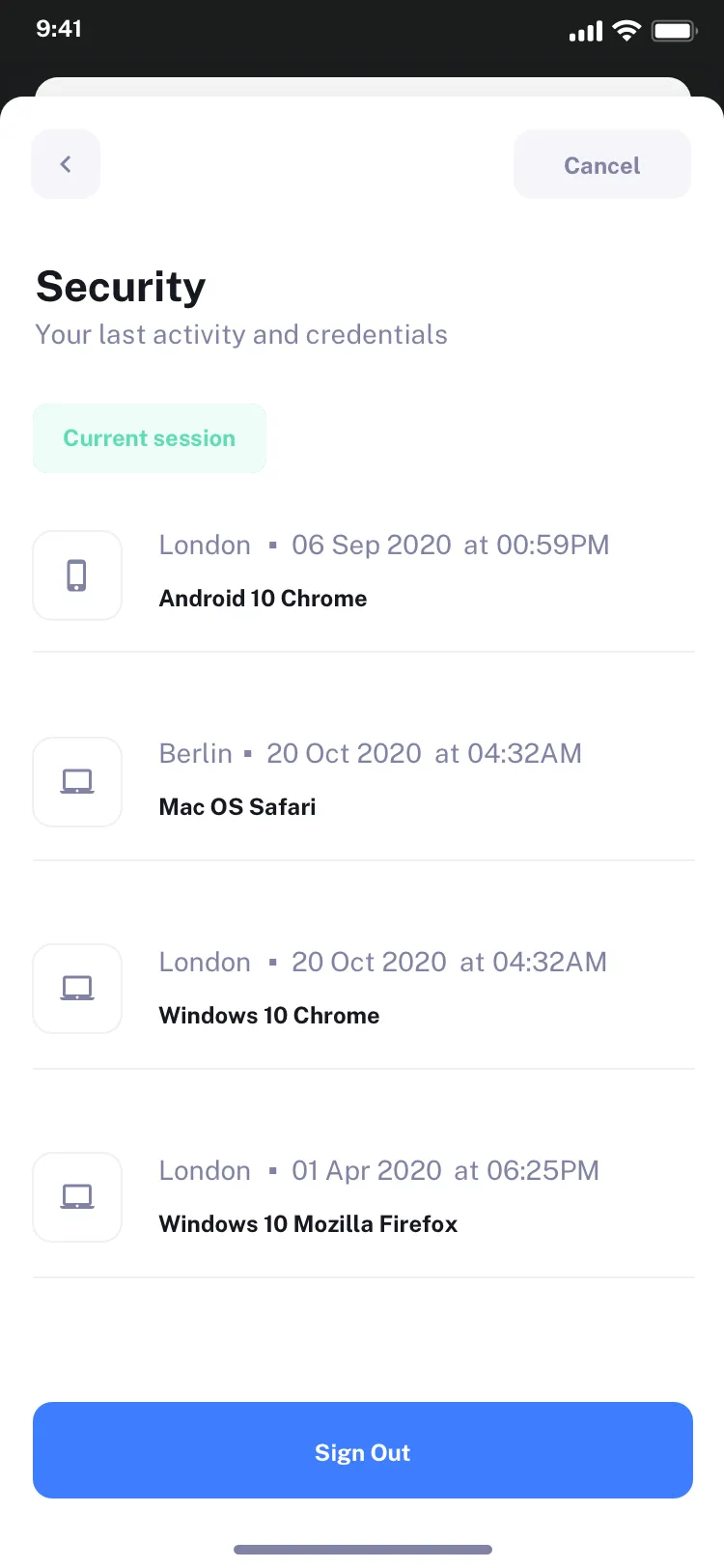Tap the Windows 10 Mozilla Firefox laptop icon
The height and width of the screenshot is (1568, 724).
click(x=77, y=1196)
